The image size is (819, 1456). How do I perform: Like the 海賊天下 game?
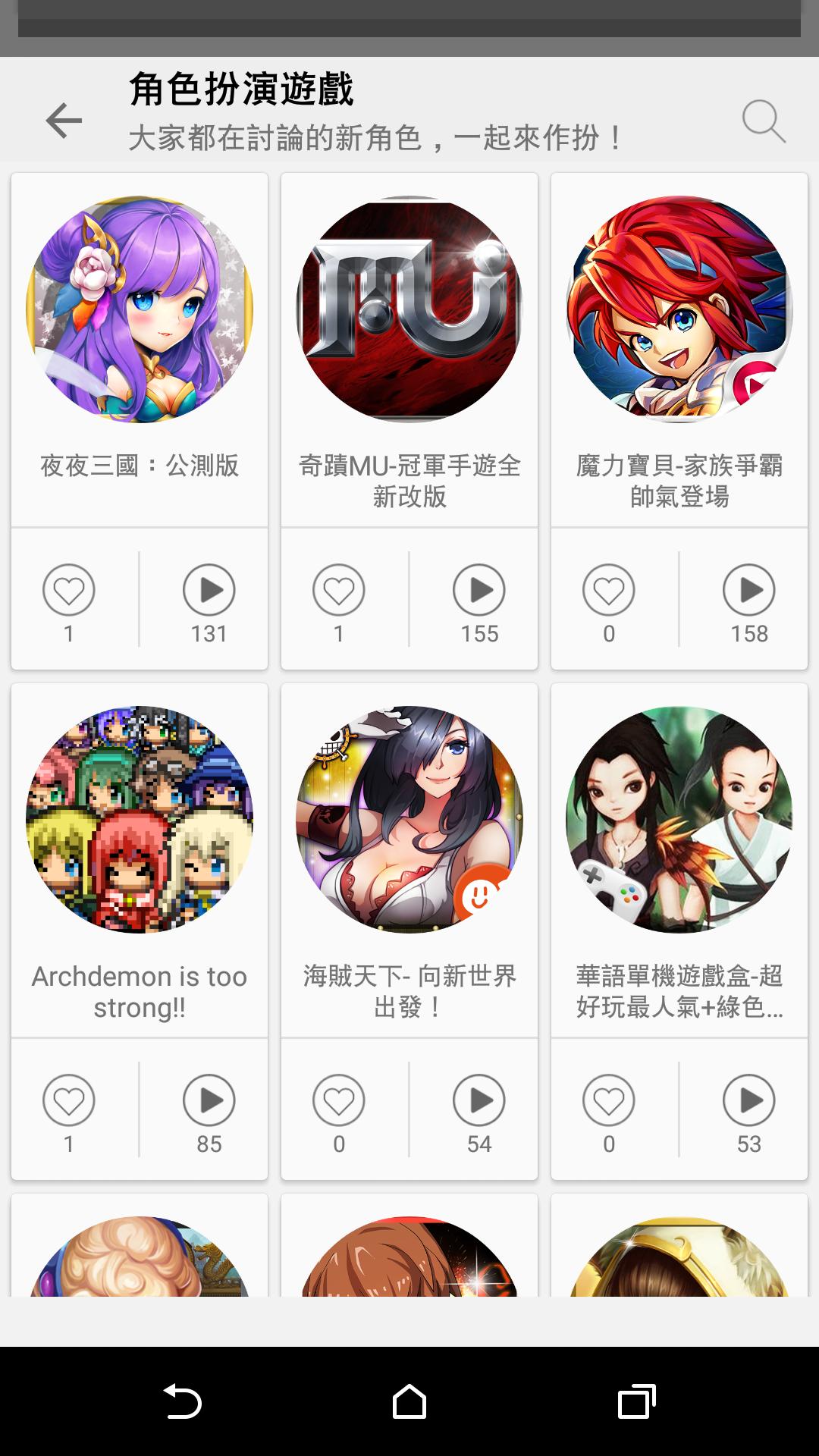click(339, 1100)
